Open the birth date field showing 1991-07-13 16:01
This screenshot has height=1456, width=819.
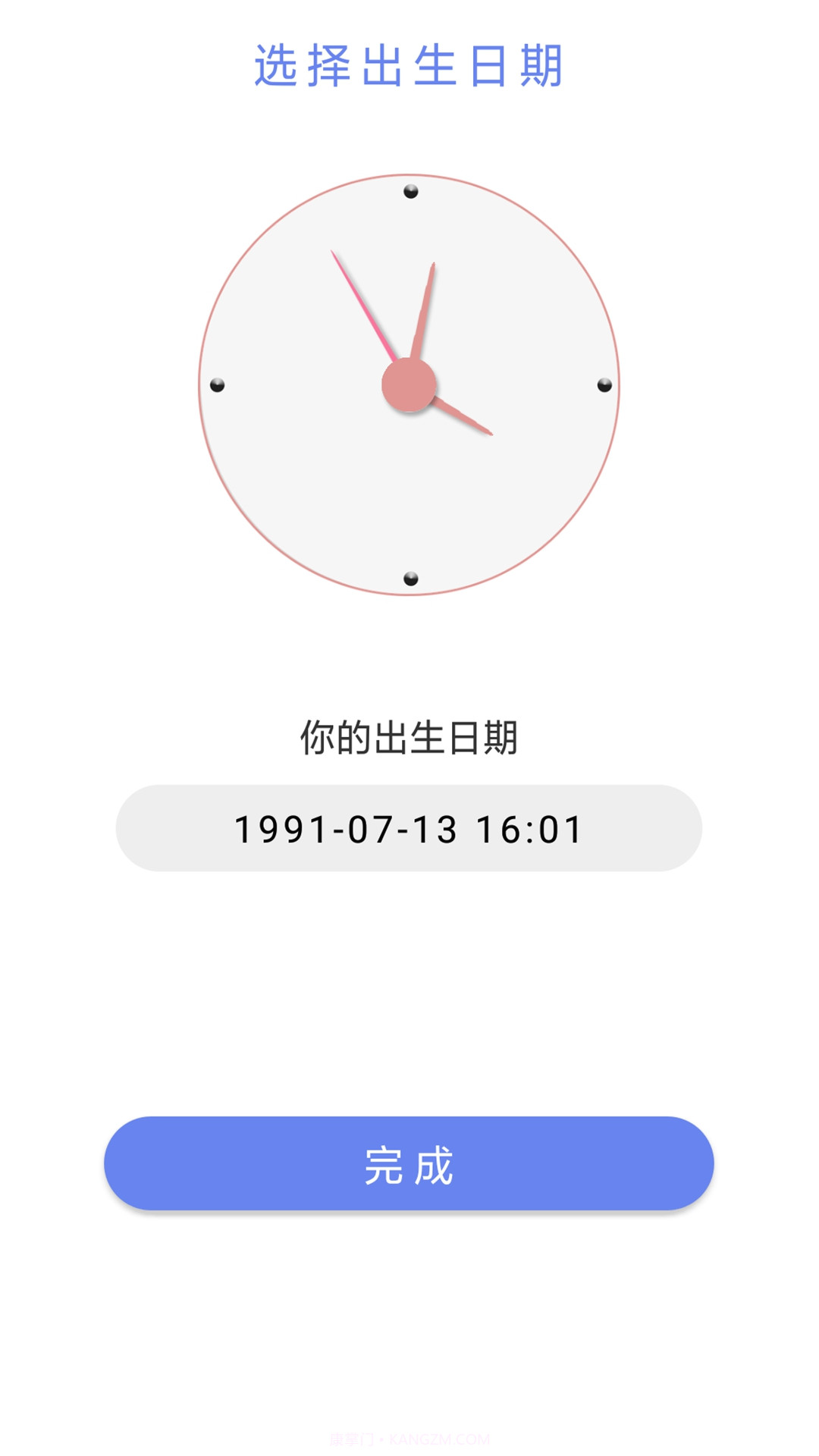tap(409, 830)
